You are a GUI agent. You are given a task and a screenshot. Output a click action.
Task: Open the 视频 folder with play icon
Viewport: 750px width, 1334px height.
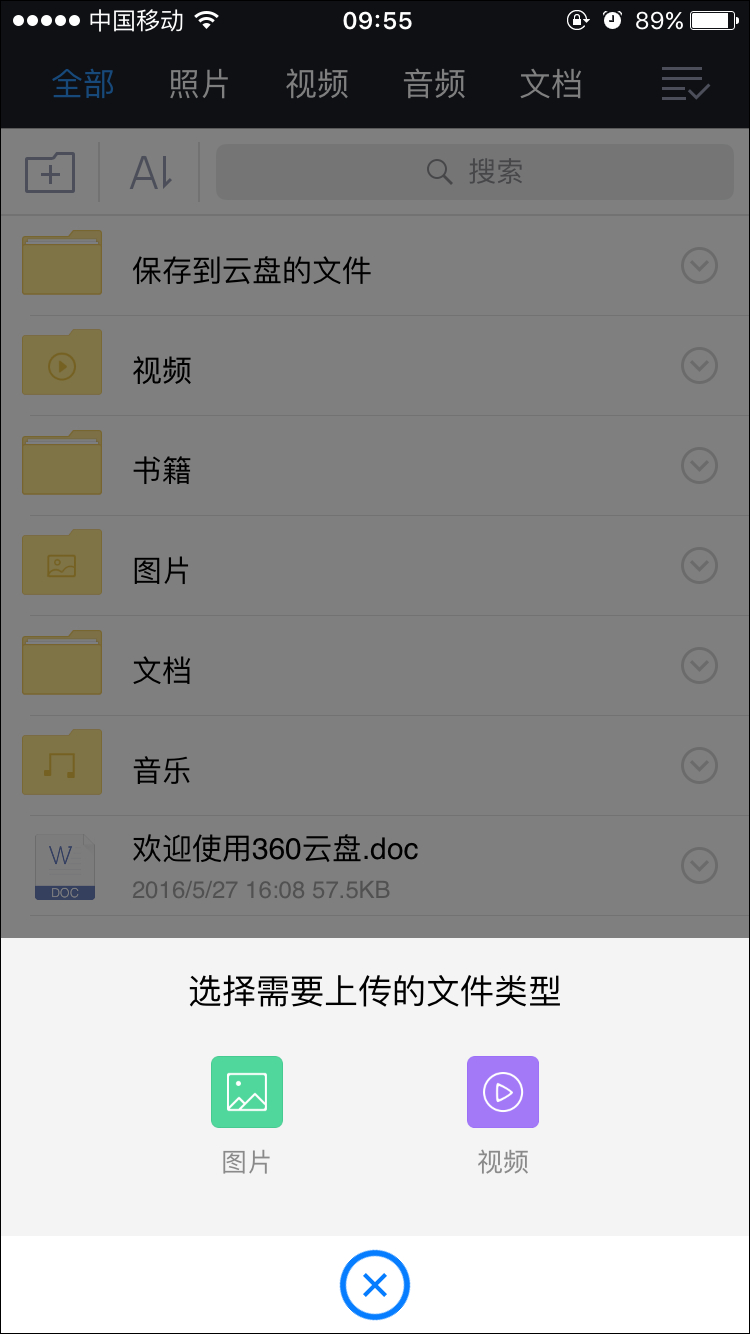pyautogui.click(x=61, y=363)
